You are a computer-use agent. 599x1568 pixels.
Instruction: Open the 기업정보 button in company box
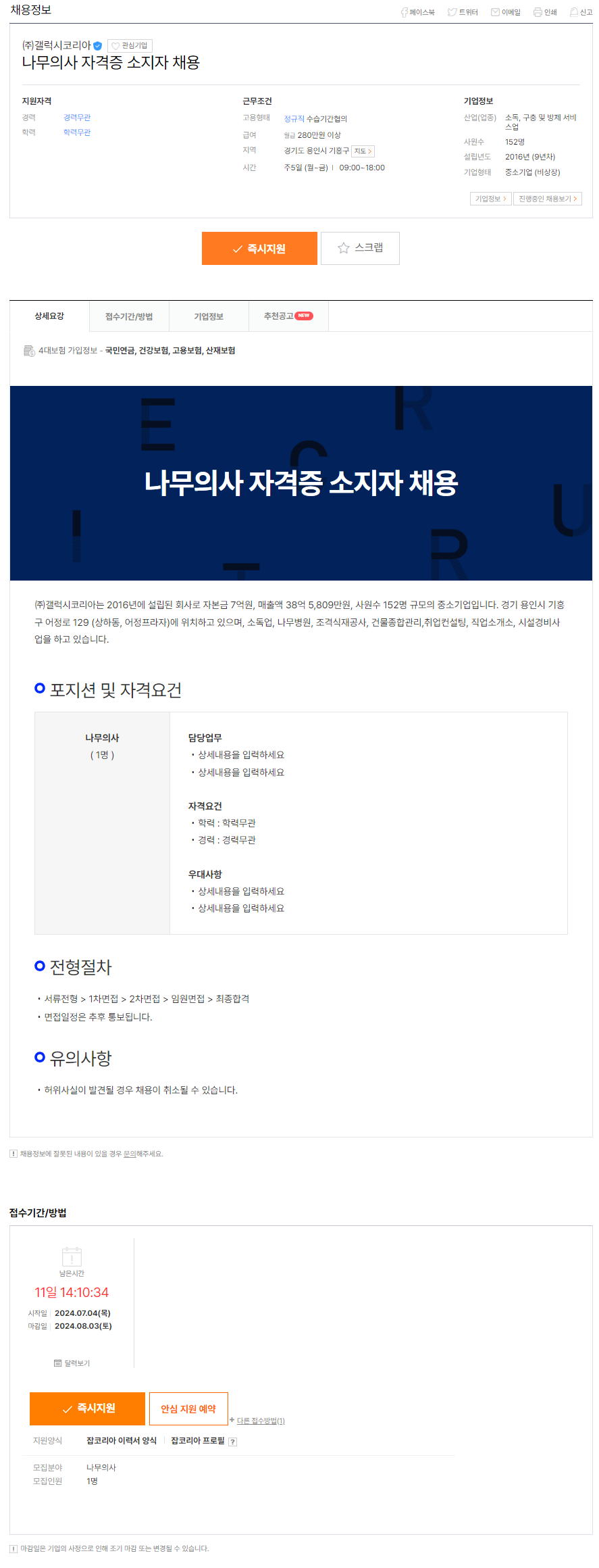[490, 199]
